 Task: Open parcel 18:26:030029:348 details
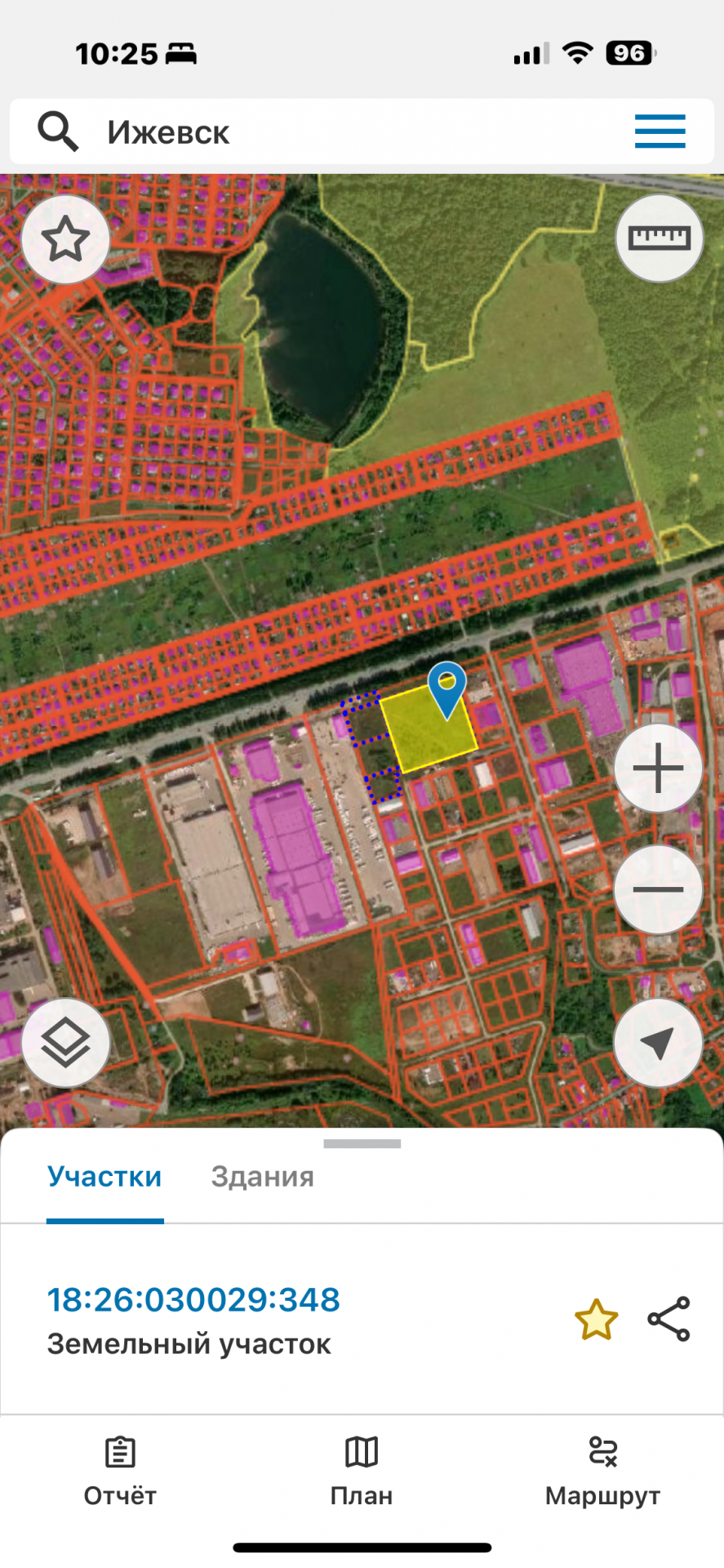[193, 1299]
